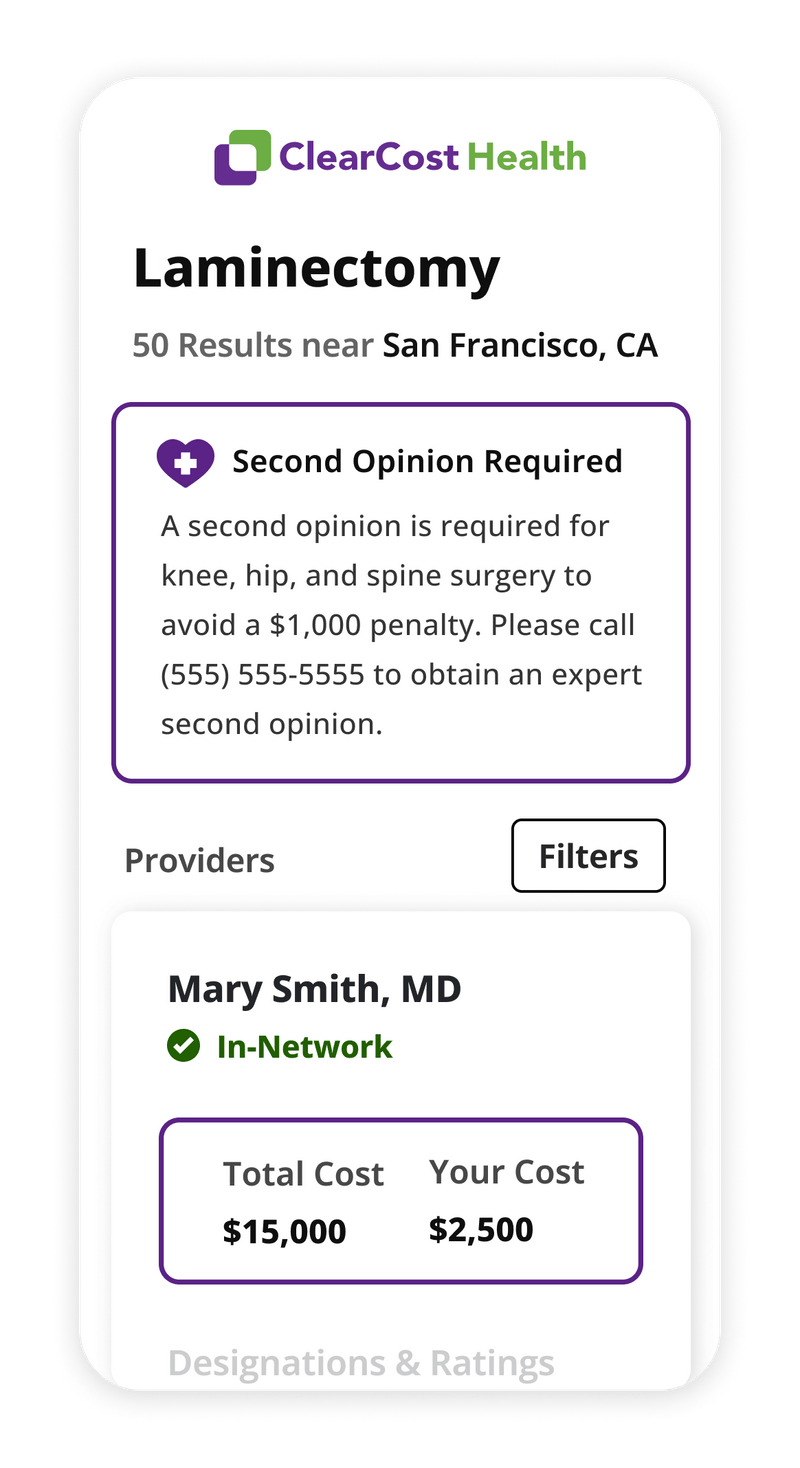
Task: Switch to the Providers section
Action: (199, 860)
